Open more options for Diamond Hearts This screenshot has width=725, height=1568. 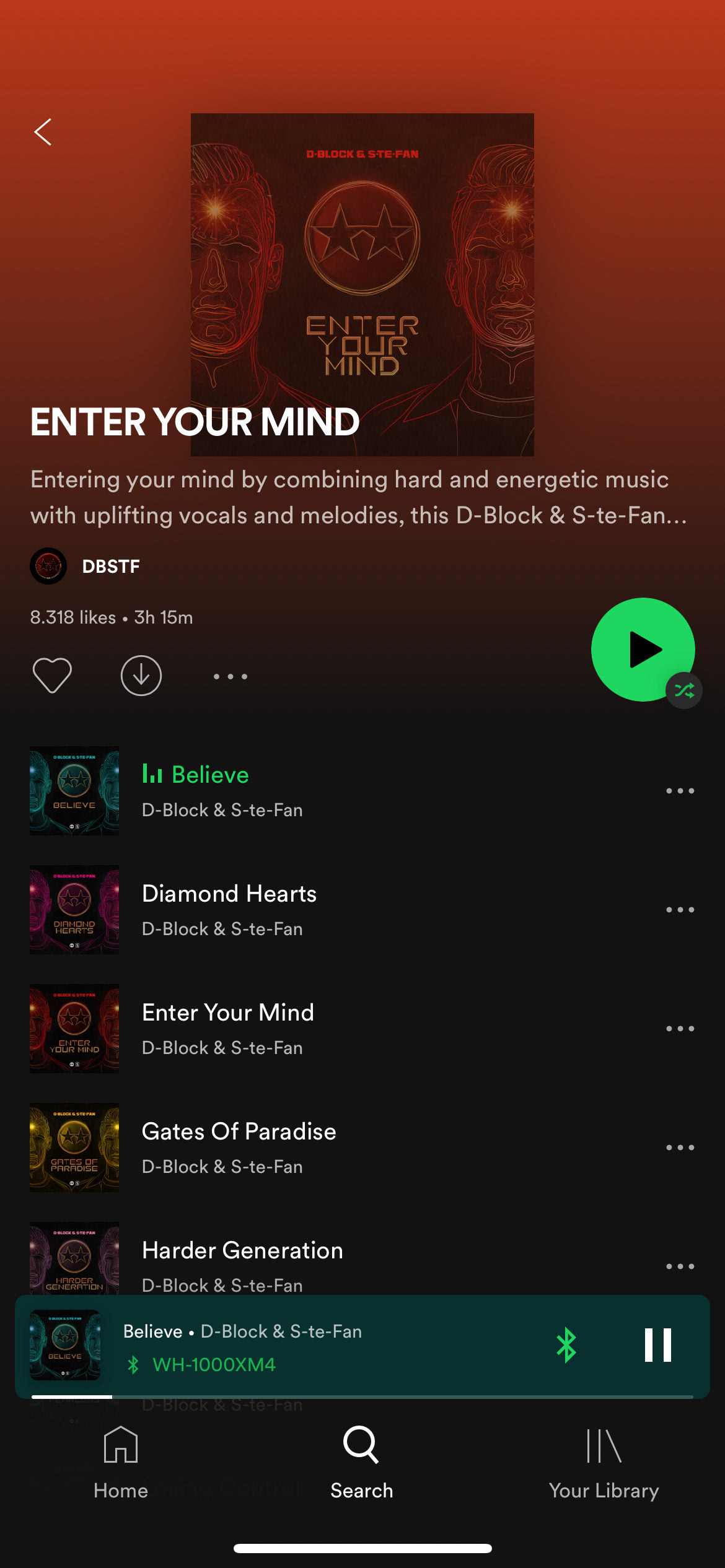coord(680,910)
